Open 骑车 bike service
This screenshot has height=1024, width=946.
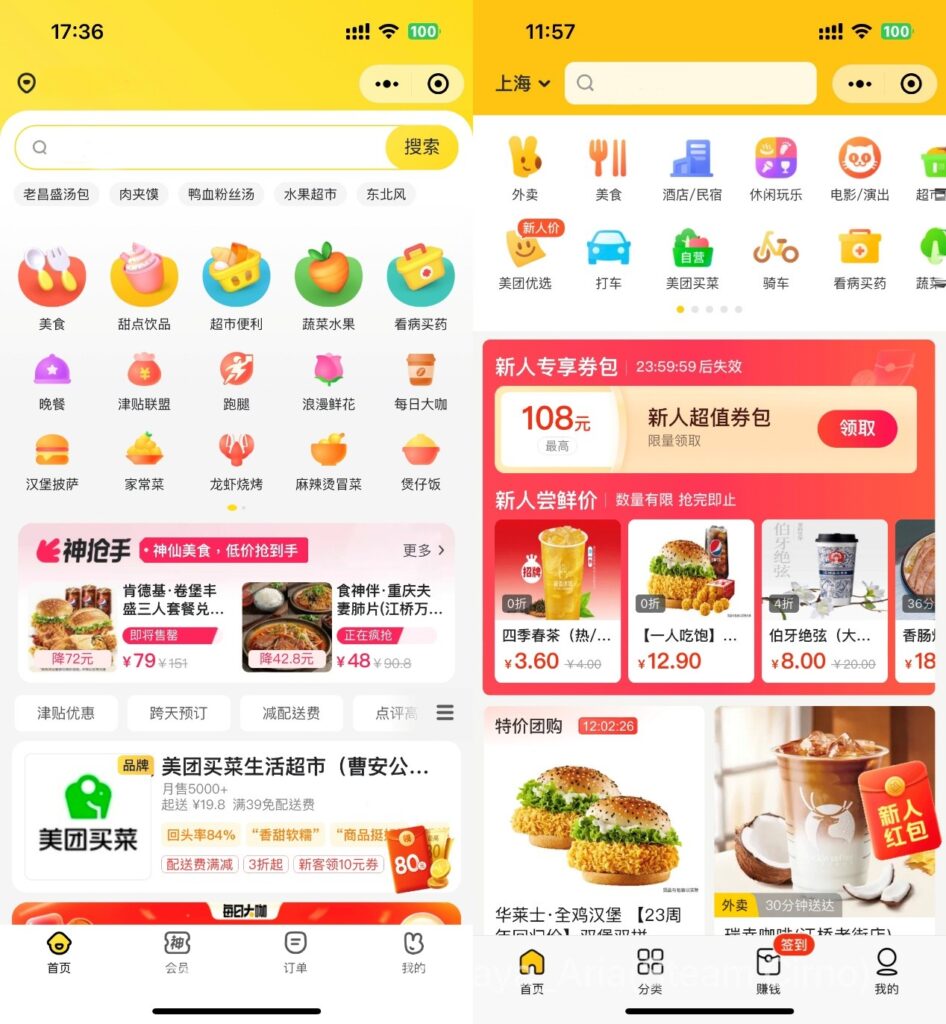point(775,257)
